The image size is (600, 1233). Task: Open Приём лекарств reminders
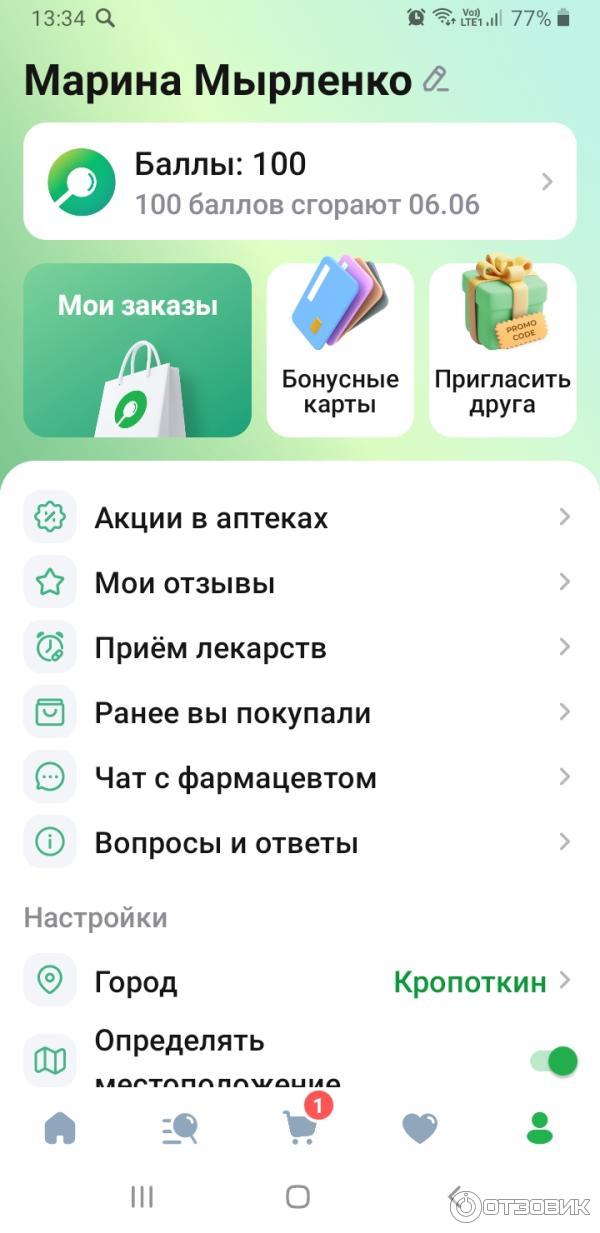[299, 648]
